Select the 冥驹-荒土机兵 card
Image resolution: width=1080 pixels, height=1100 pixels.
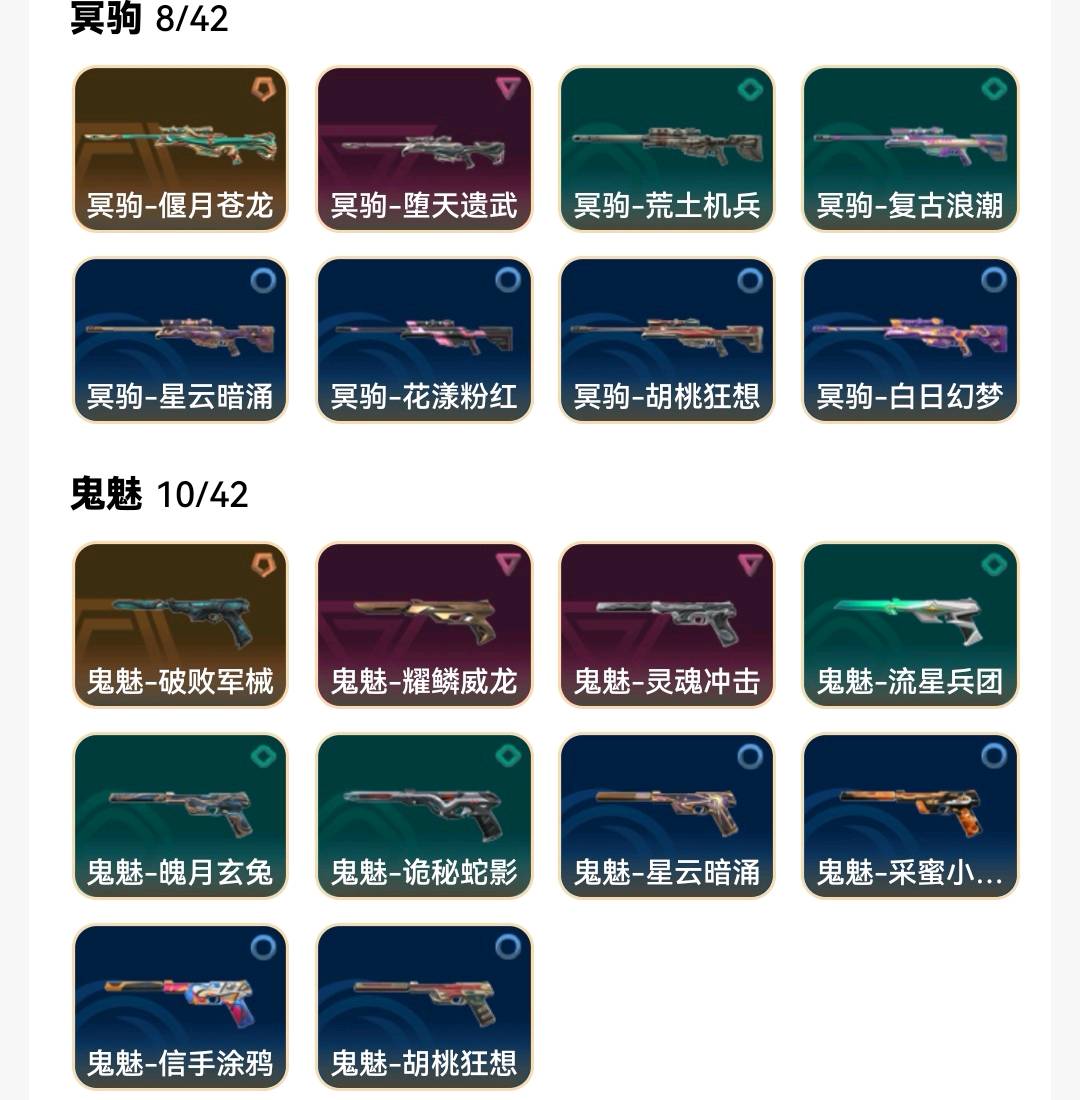pyautogui.click(x=667, y=149)
